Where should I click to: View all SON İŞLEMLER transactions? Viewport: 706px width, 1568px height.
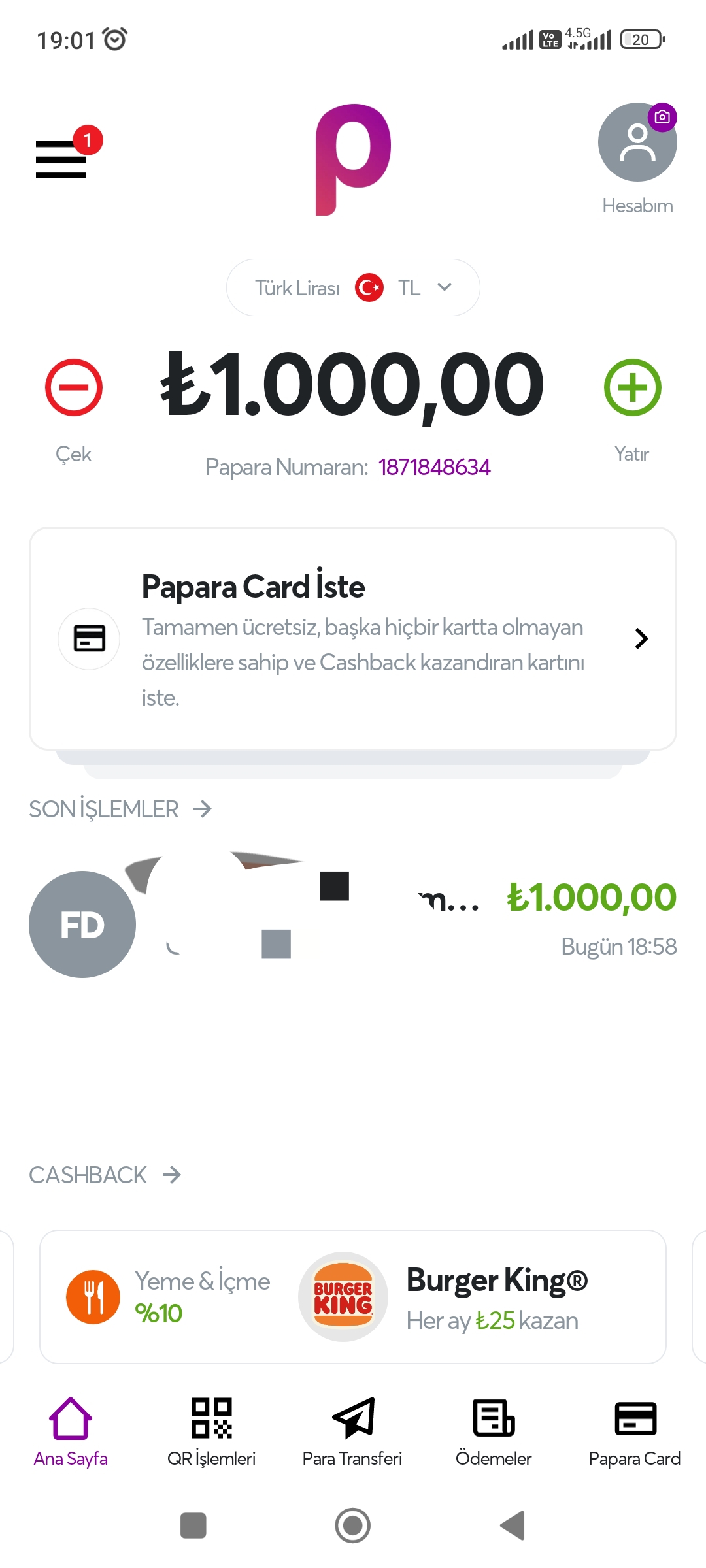click(120, 809)
